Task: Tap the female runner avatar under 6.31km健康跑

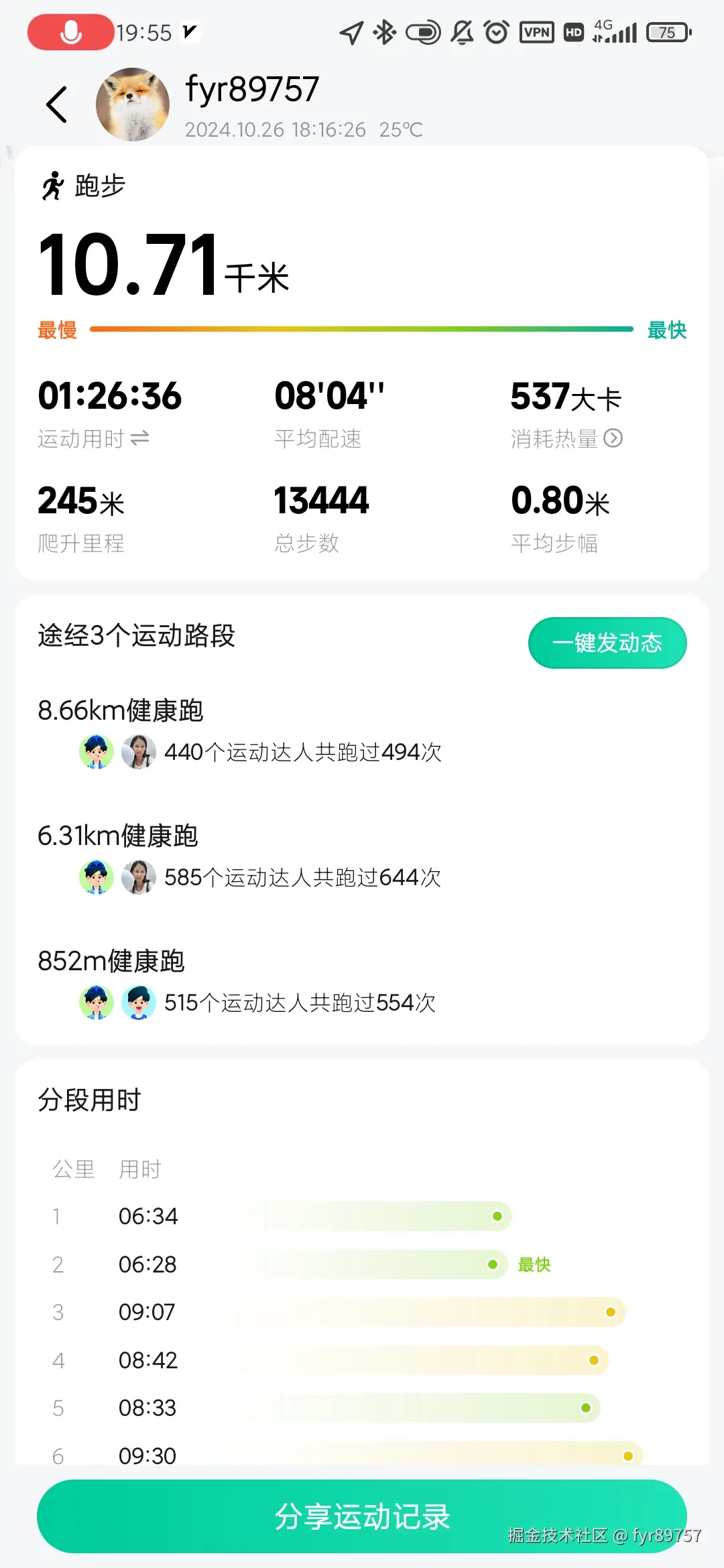Action: (139, 878)
